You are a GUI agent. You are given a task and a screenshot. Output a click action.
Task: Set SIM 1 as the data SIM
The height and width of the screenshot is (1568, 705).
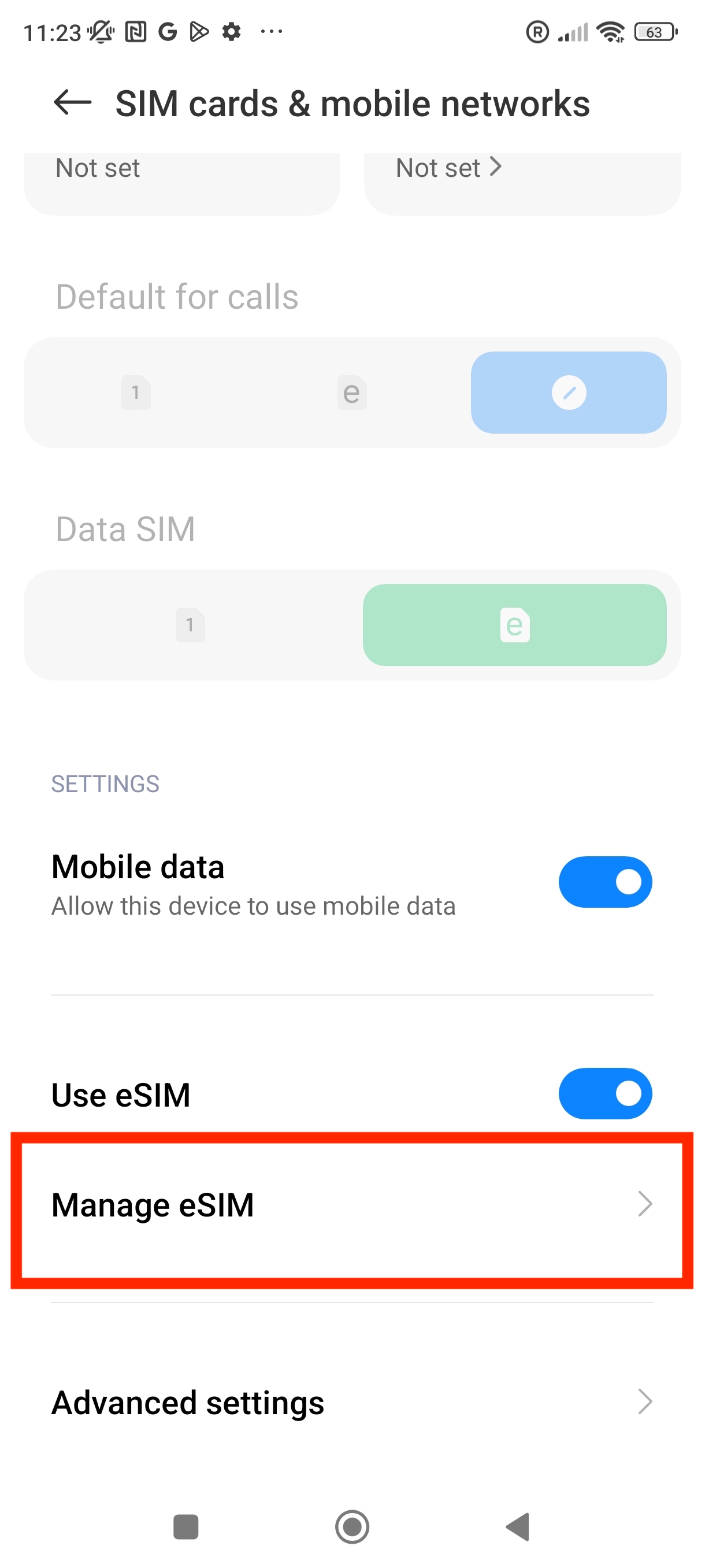(x=190, y=625)
